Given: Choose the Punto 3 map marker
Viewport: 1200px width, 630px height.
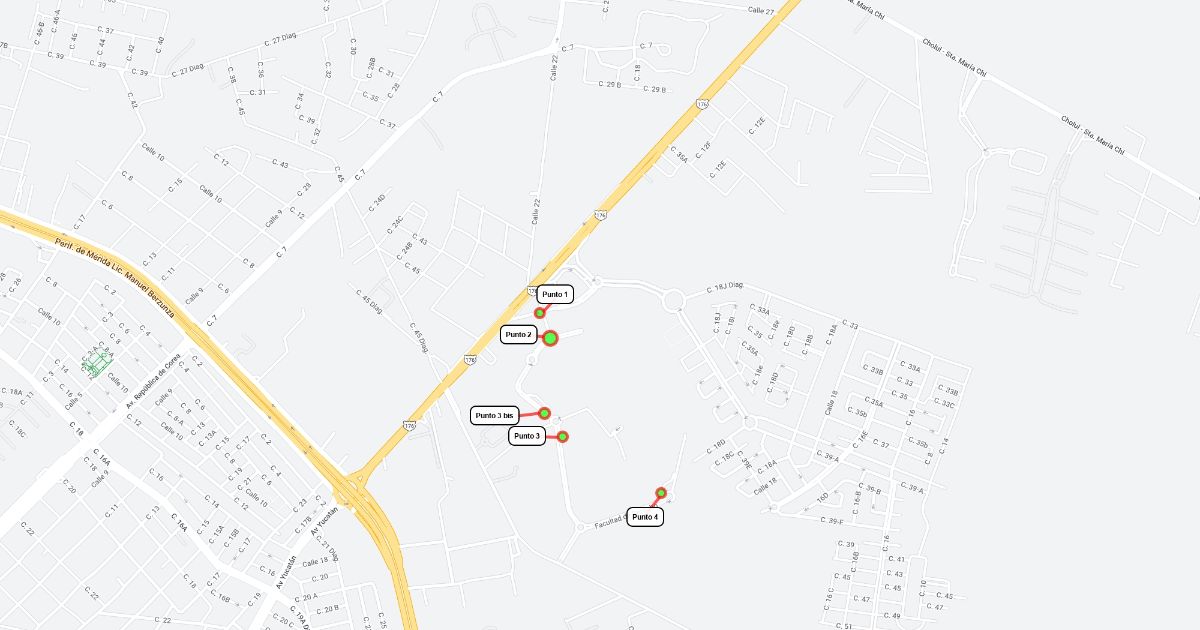Looking at the screenshot, I should click(563, 437).
